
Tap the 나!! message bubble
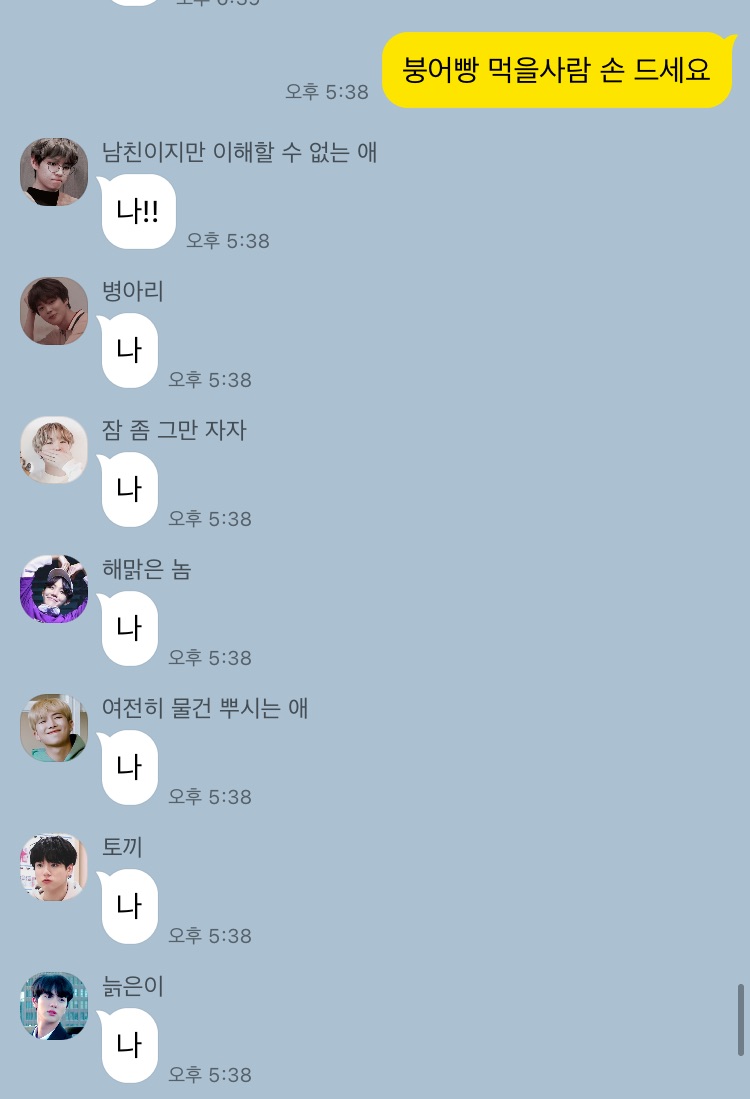point(138,211)
